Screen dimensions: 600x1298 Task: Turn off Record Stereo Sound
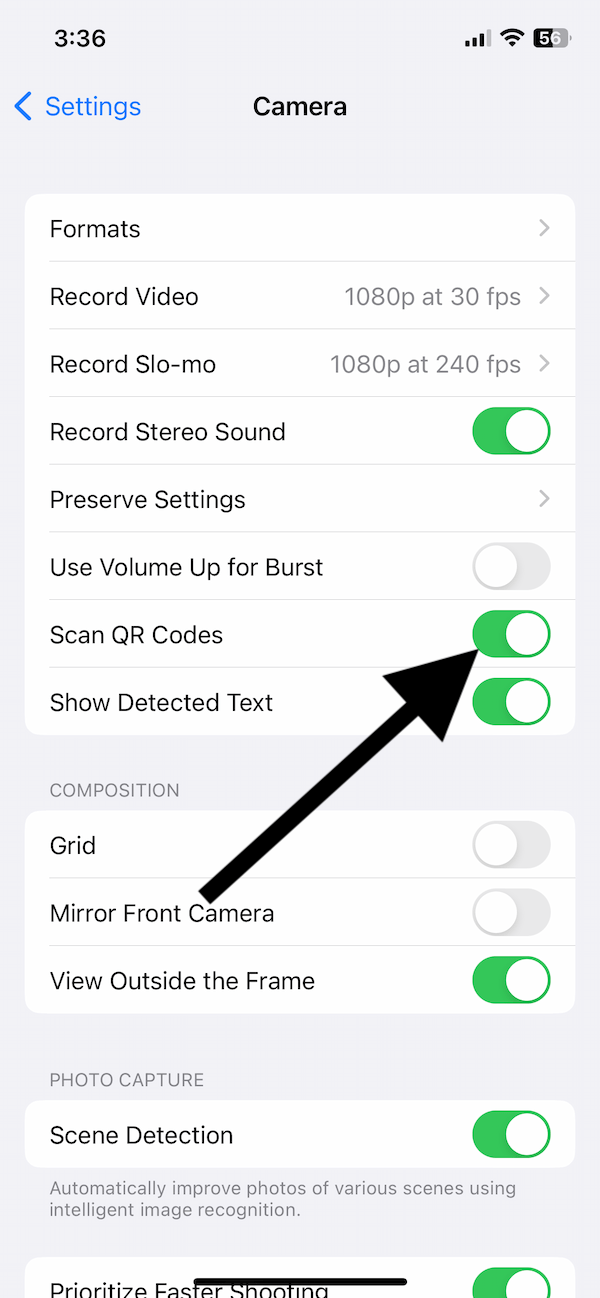pyautogui.click(x=511, y=432)
